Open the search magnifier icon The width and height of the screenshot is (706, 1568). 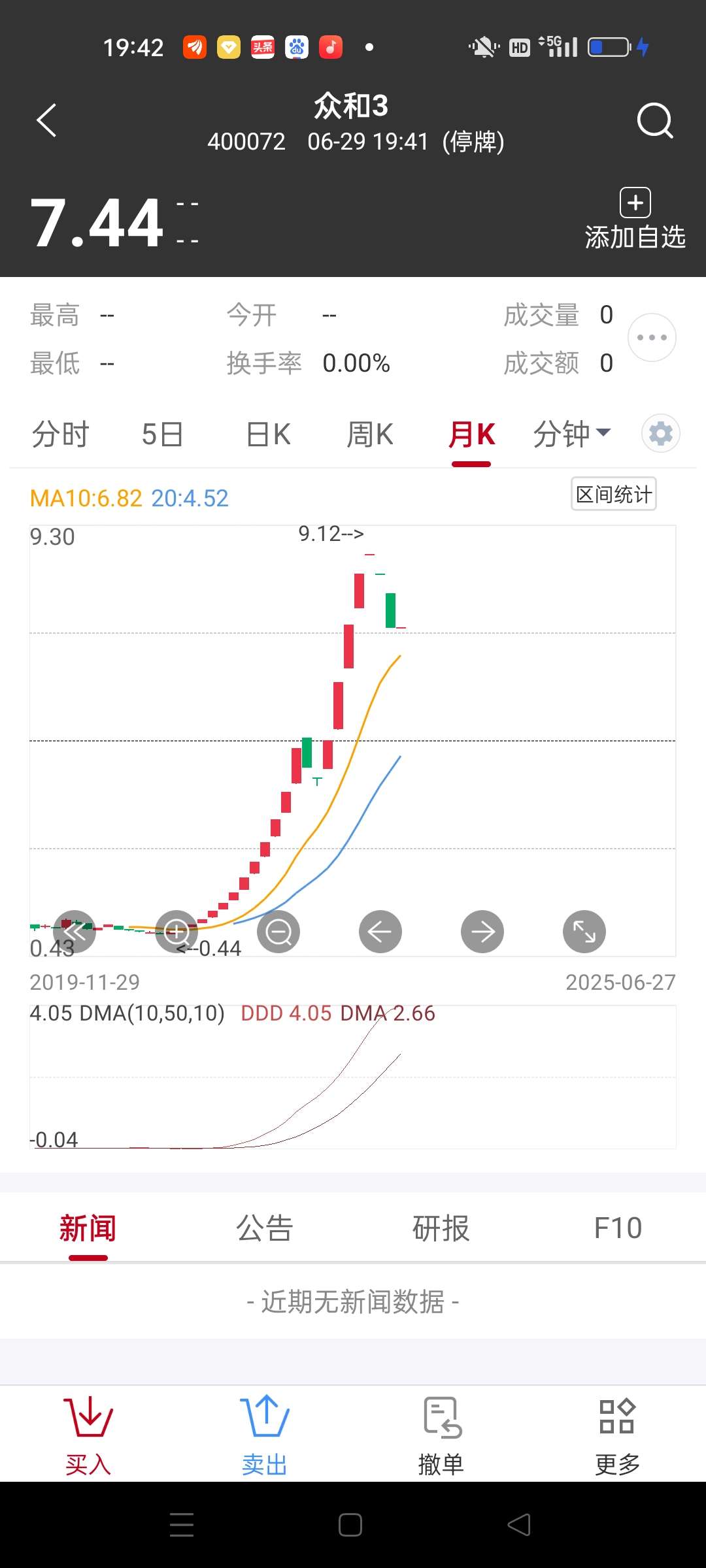coord(655,120)
